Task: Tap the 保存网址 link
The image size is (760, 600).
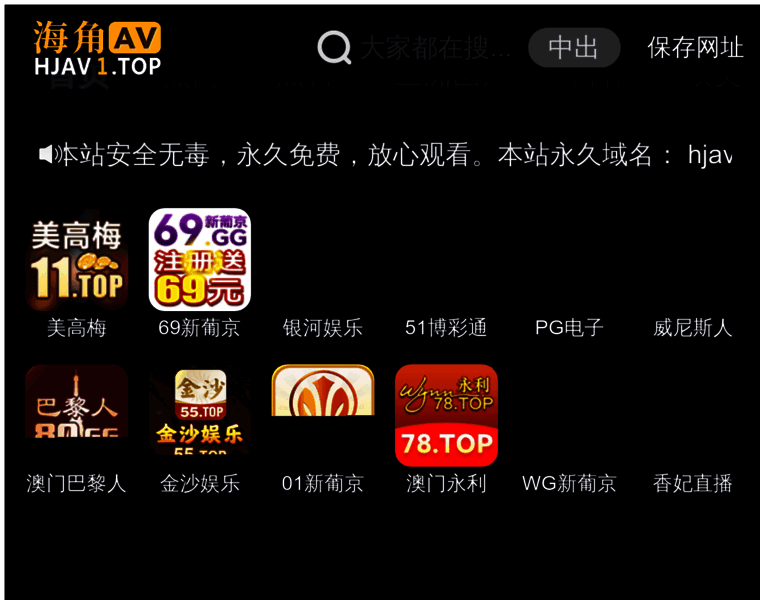Action: tap(695, 48)
